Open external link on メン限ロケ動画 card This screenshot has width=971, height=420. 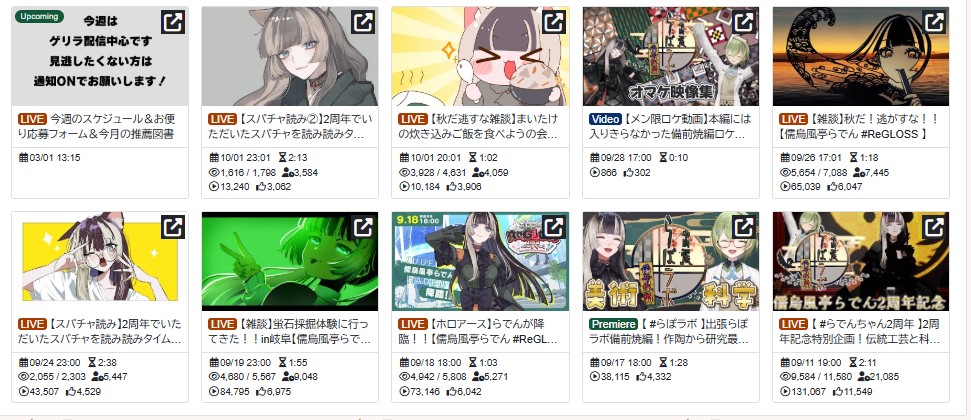[743, 22]
